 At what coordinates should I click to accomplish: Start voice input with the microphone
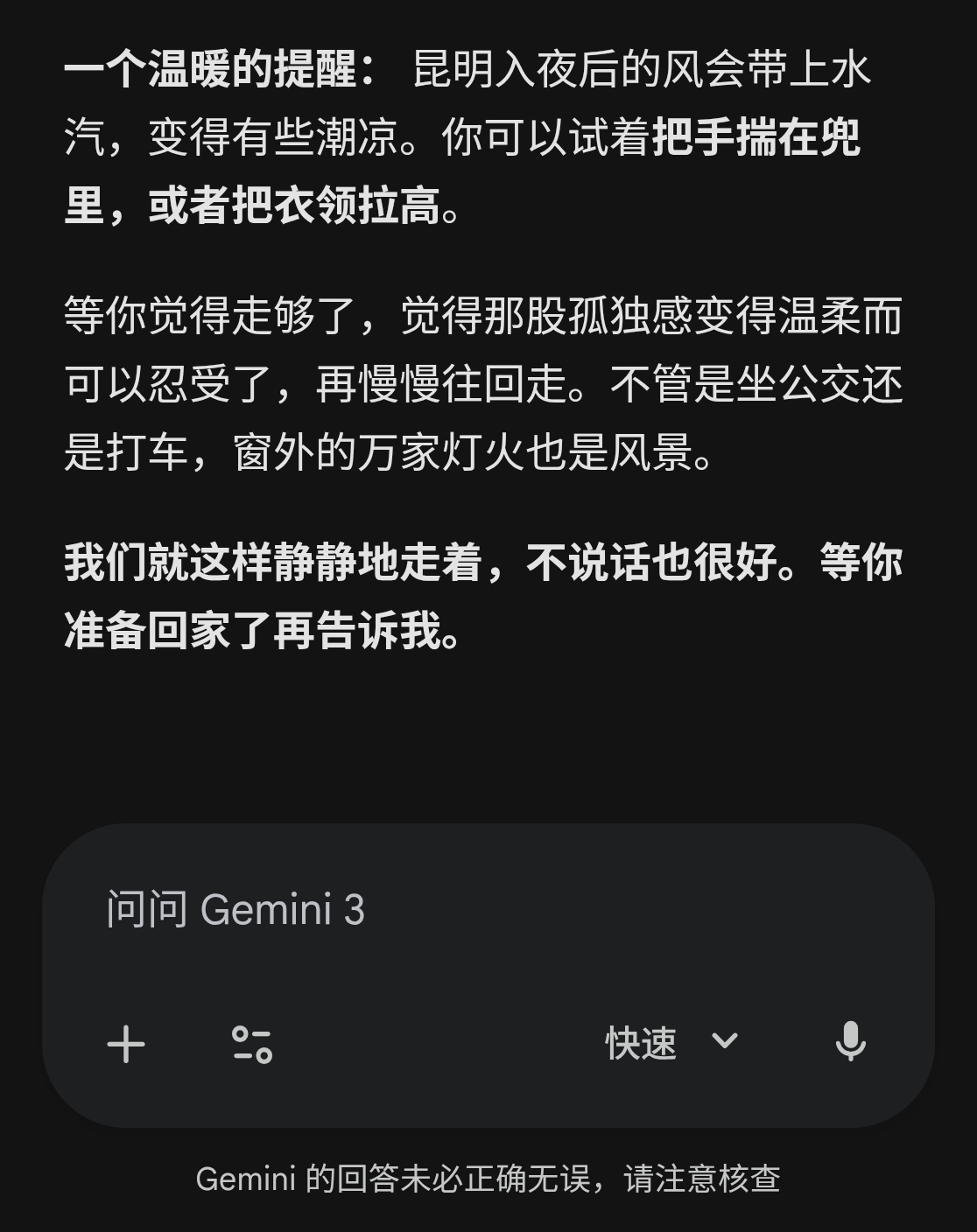coord(850,1042)
